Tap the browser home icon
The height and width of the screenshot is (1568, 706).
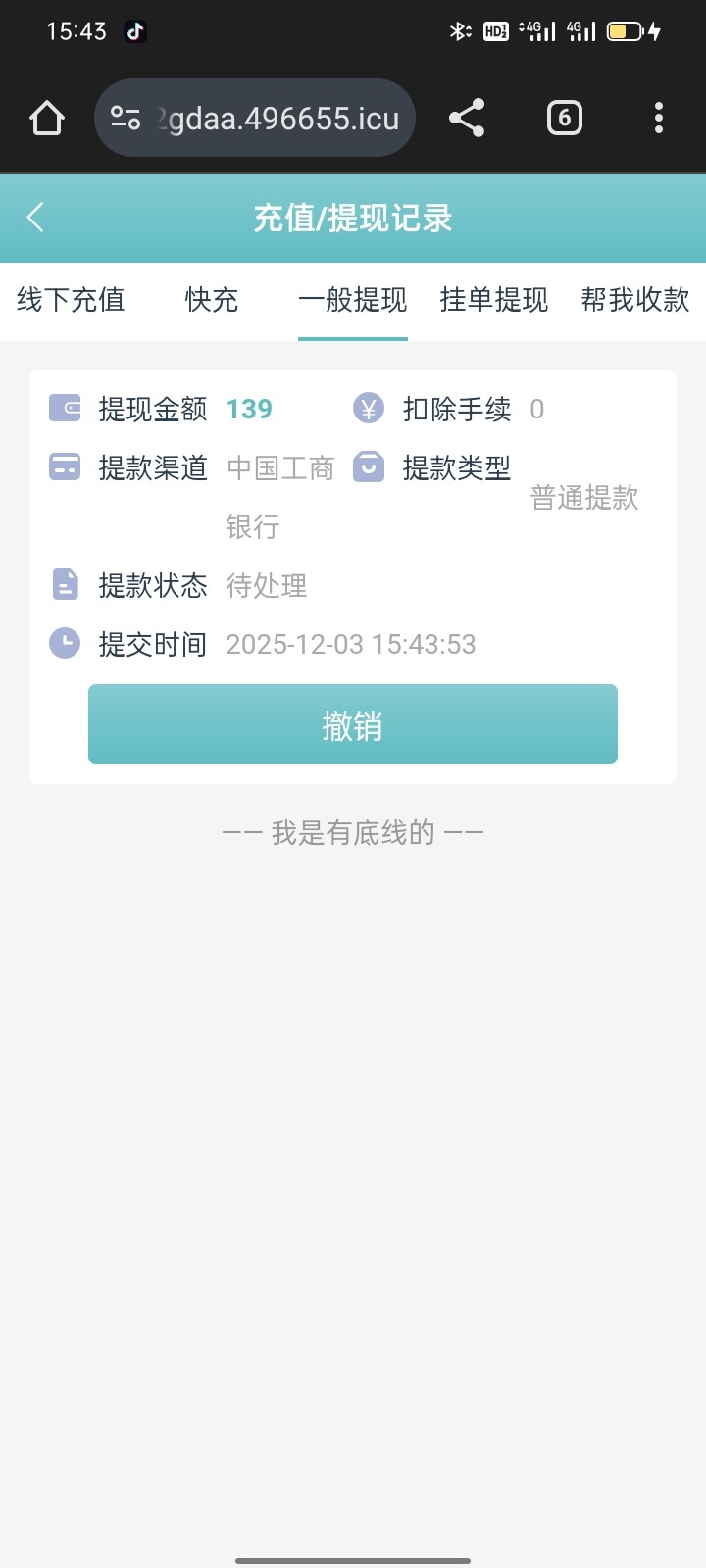pos(47,119)
